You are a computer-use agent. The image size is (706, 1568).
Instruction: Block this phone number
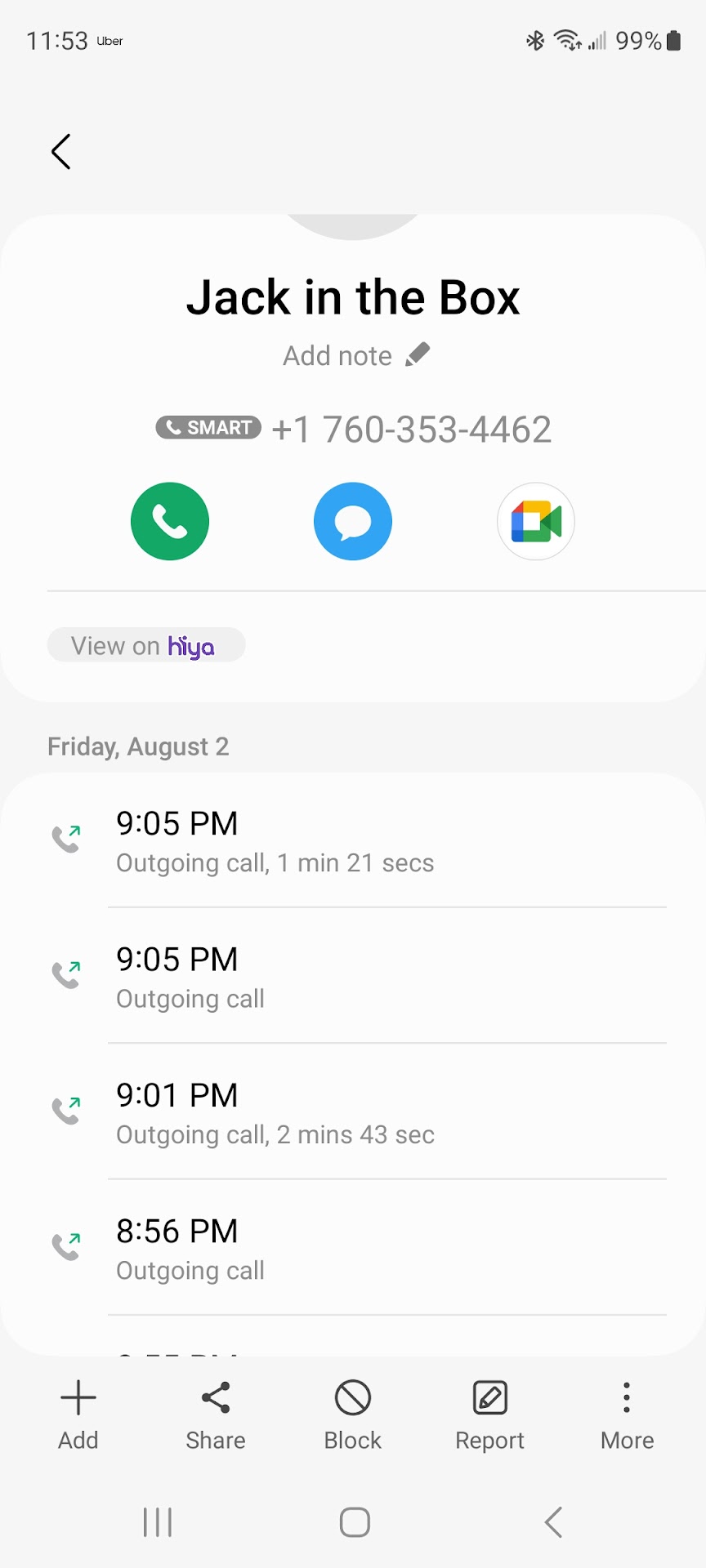(x=353, y=1414)
